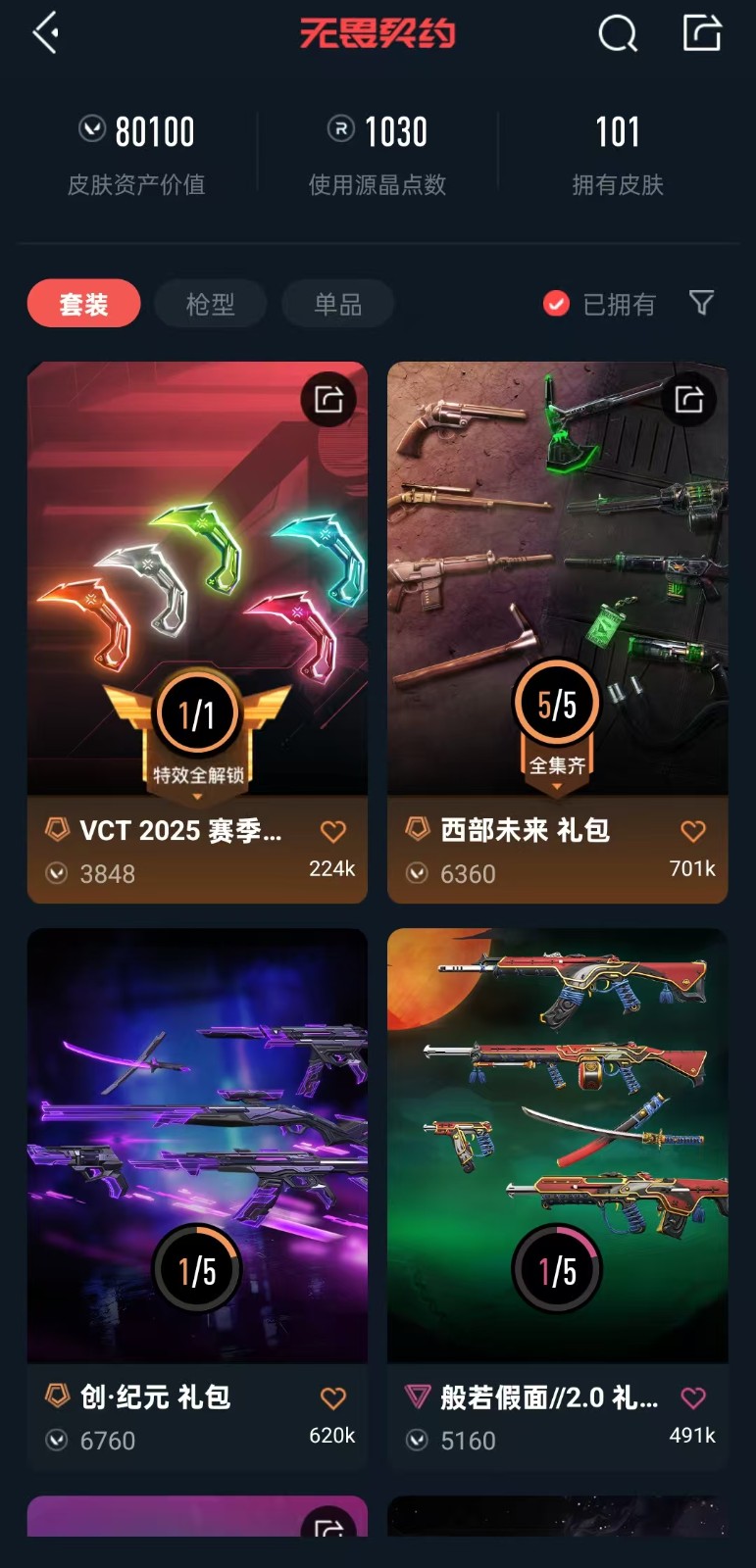Share this page from the top bar
The height and width of the screenshot is (1568, 756).
coord(702,32)
